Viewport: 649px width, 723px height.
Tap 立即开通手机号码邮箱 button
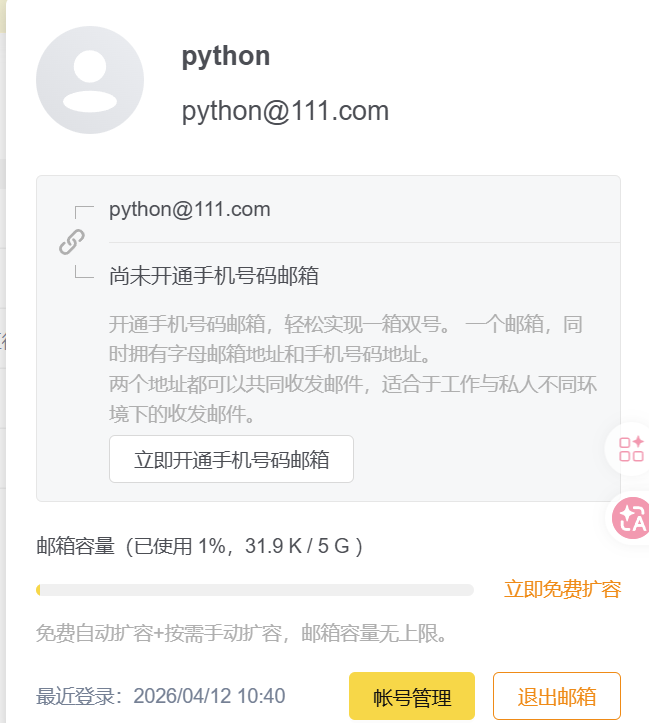pyautogui.click(x=231, y=459)
